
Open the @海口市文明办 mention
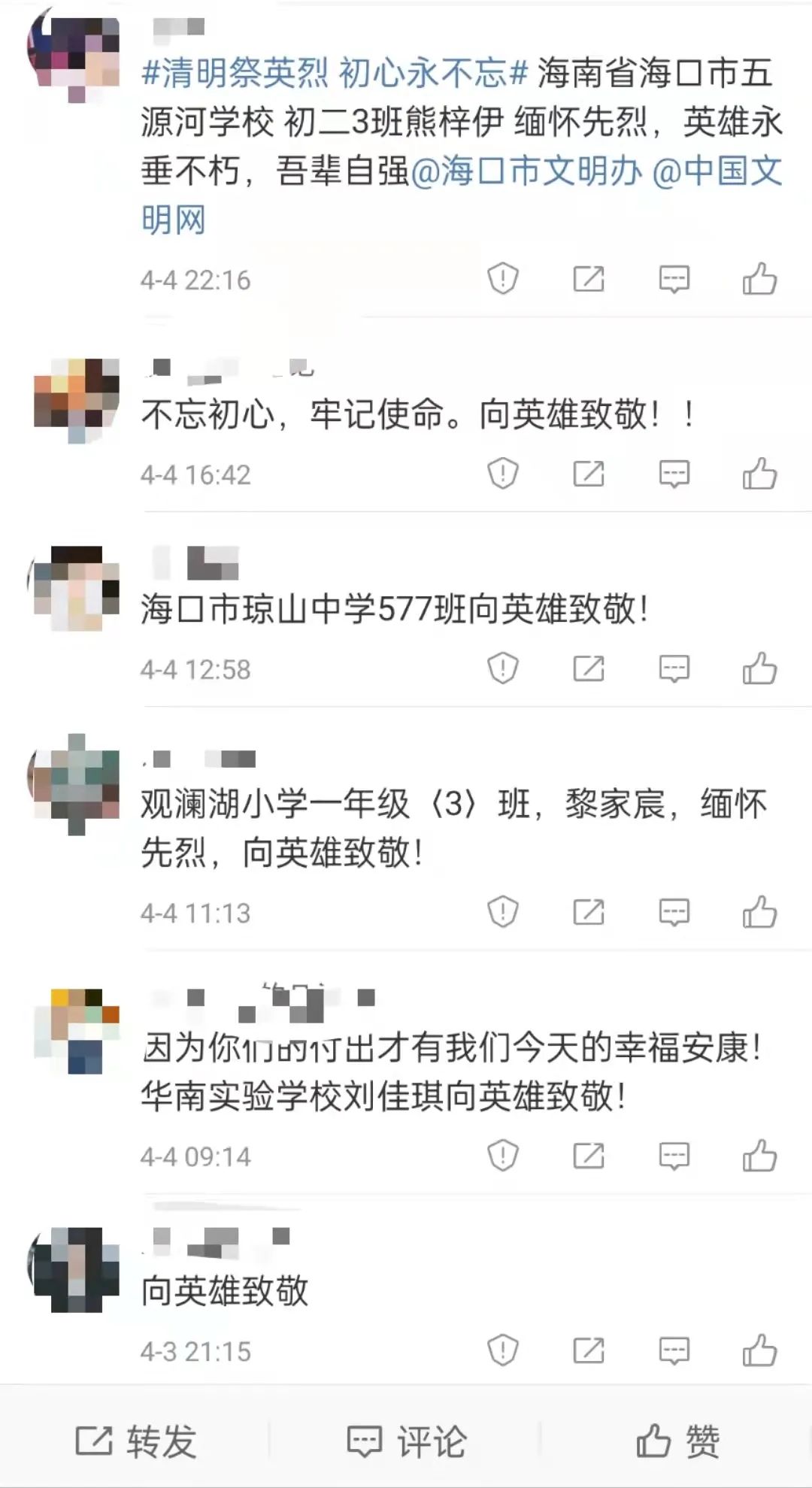(526, 171)
